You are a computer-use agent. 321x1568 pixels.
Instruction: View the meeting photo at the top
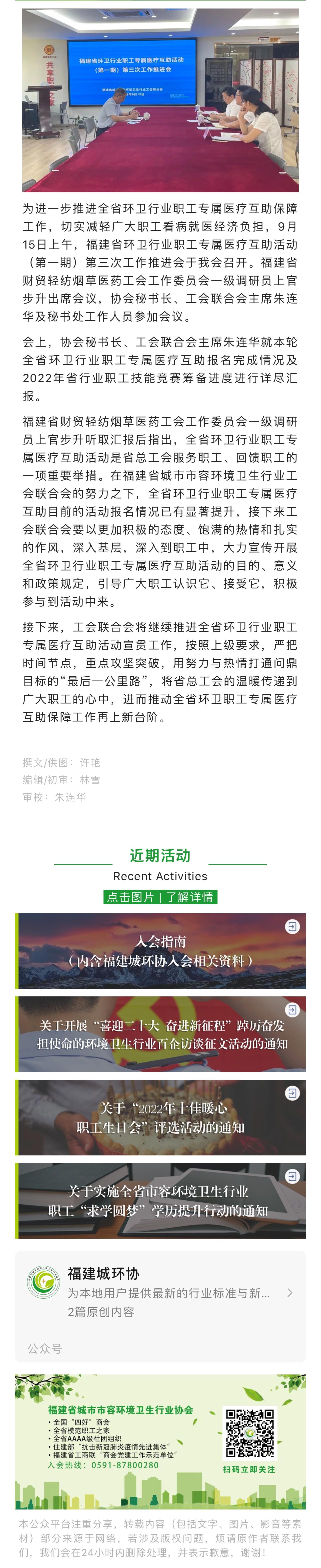coord(160,101)
